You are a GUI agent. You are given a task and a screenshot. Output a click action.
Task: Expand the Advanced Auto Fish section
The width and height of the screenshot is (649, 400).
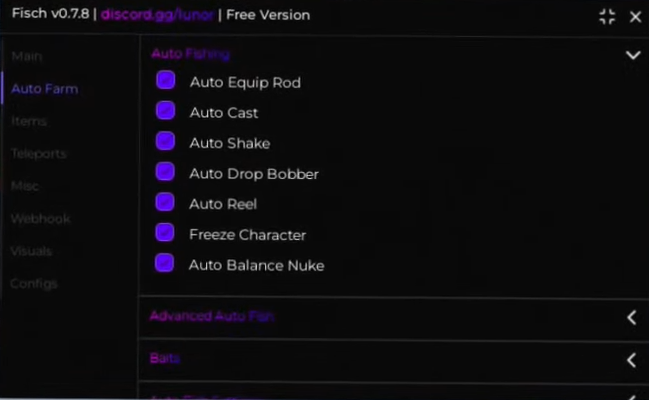point(632,317)
